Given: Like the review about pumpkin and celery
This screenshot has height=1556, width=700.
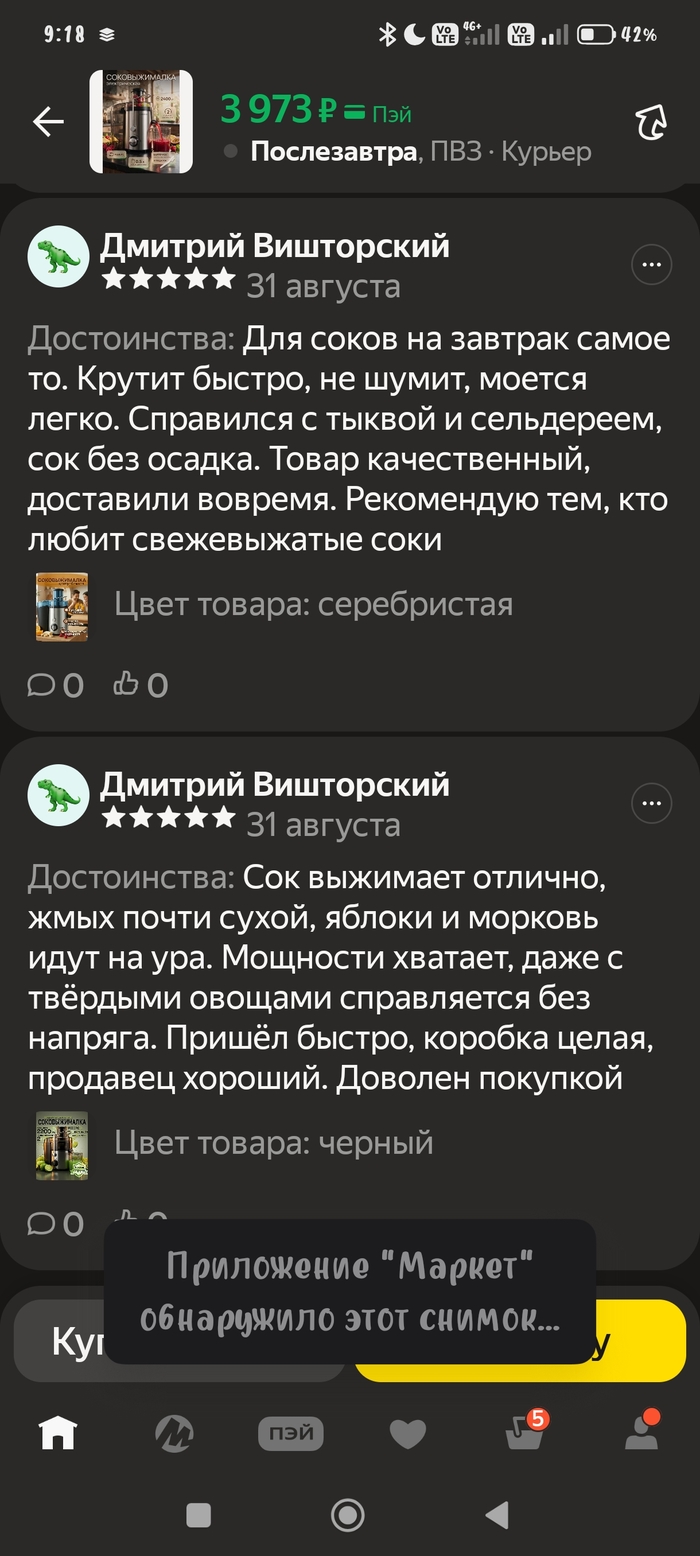Looking at the screenshot, I should point(140,685).
